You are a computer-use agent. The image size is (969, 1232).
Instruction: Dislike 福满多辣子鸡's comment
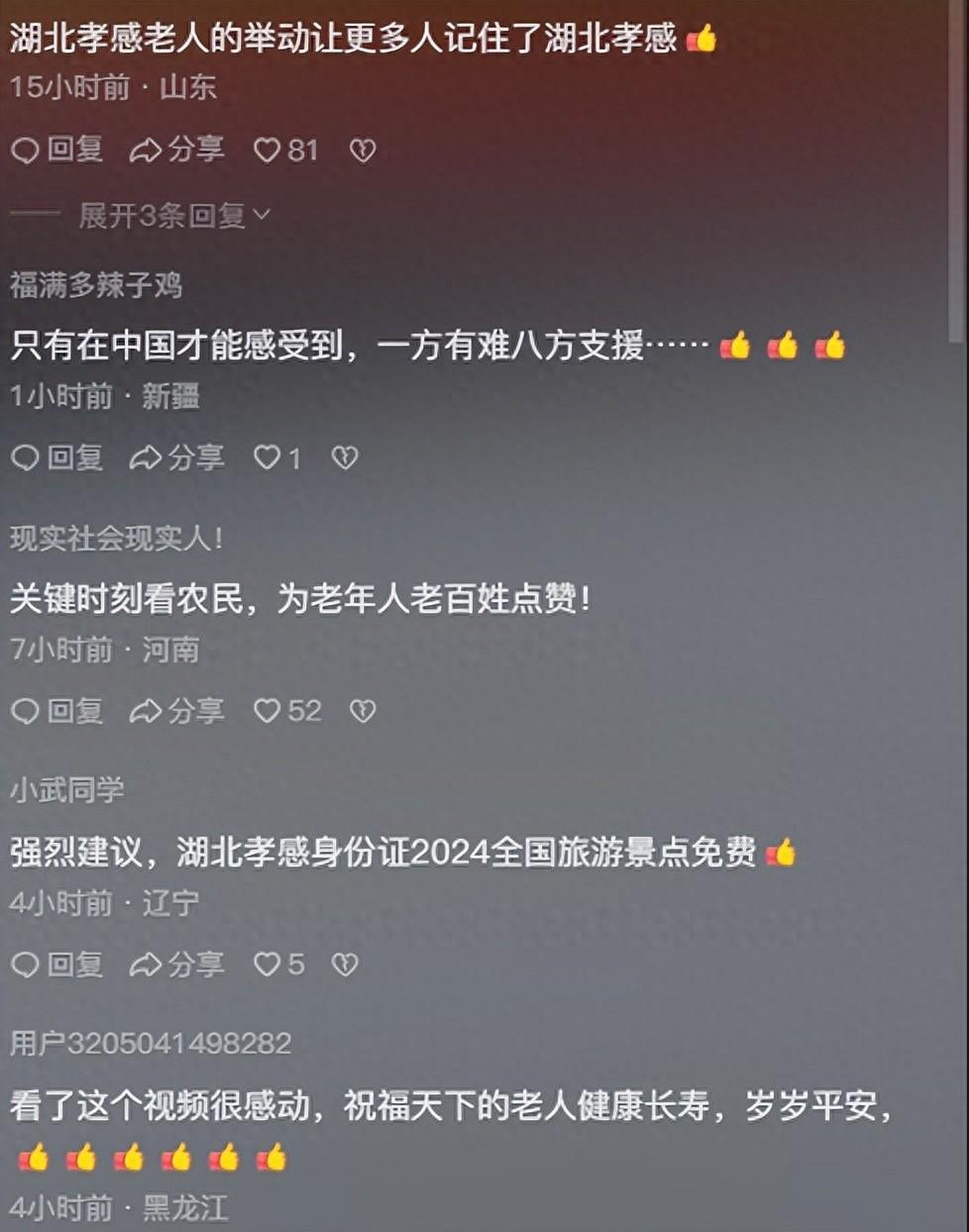344,458
